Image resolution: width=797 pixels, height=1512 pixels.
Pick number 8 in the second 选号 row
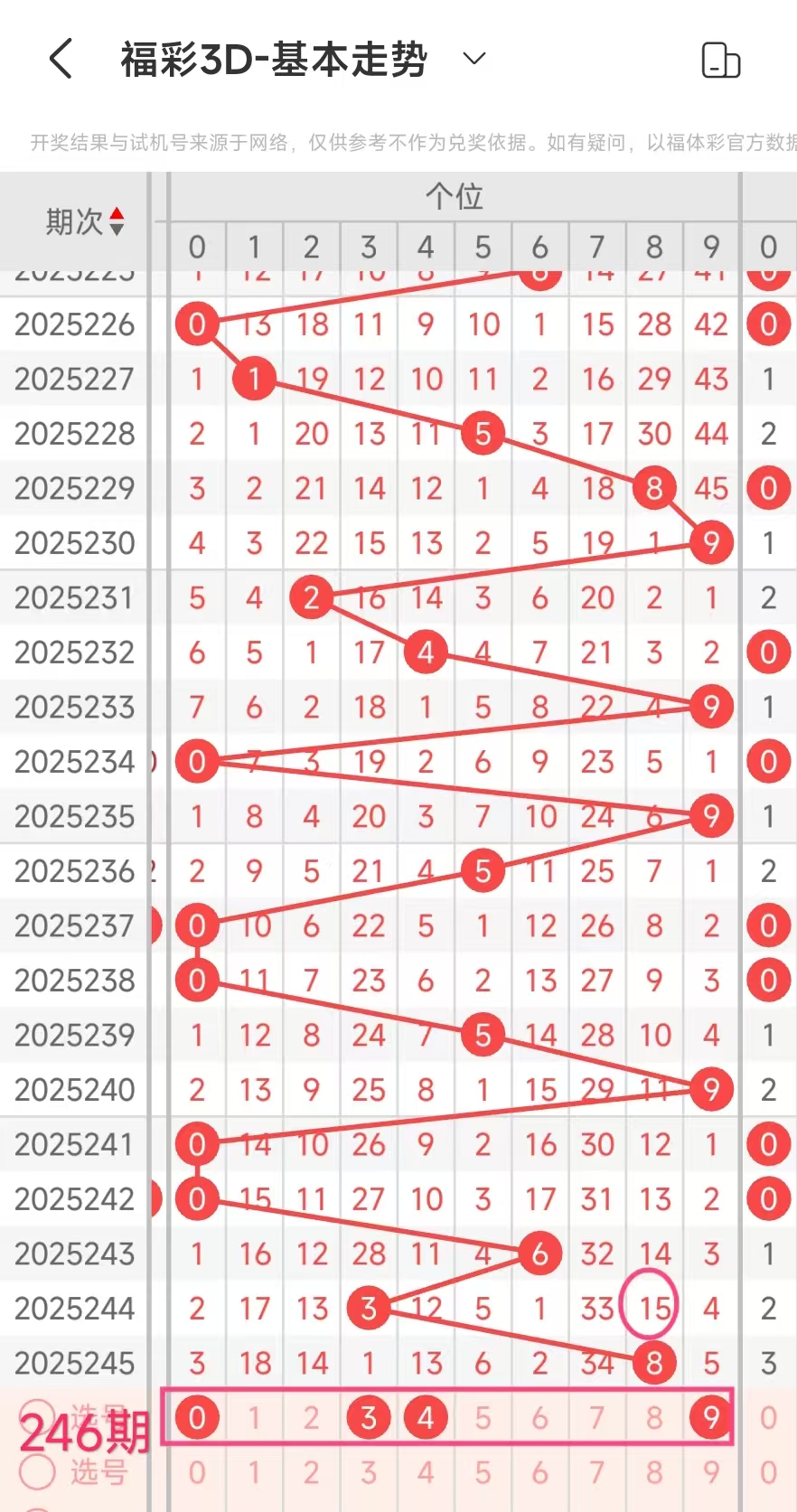[654, 1473]
